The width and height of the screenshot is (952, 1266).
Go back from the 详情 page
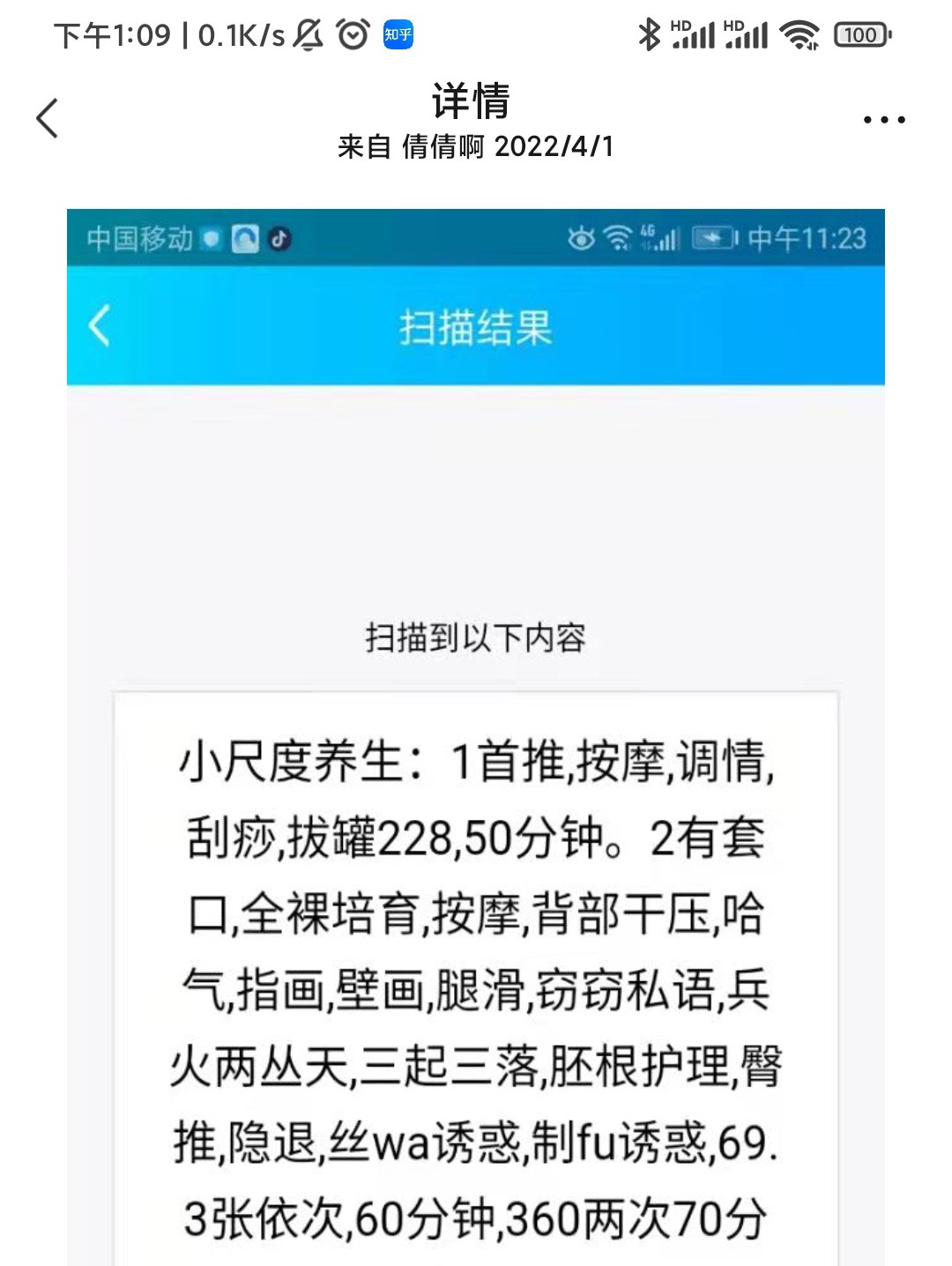[x=48, y=119]
